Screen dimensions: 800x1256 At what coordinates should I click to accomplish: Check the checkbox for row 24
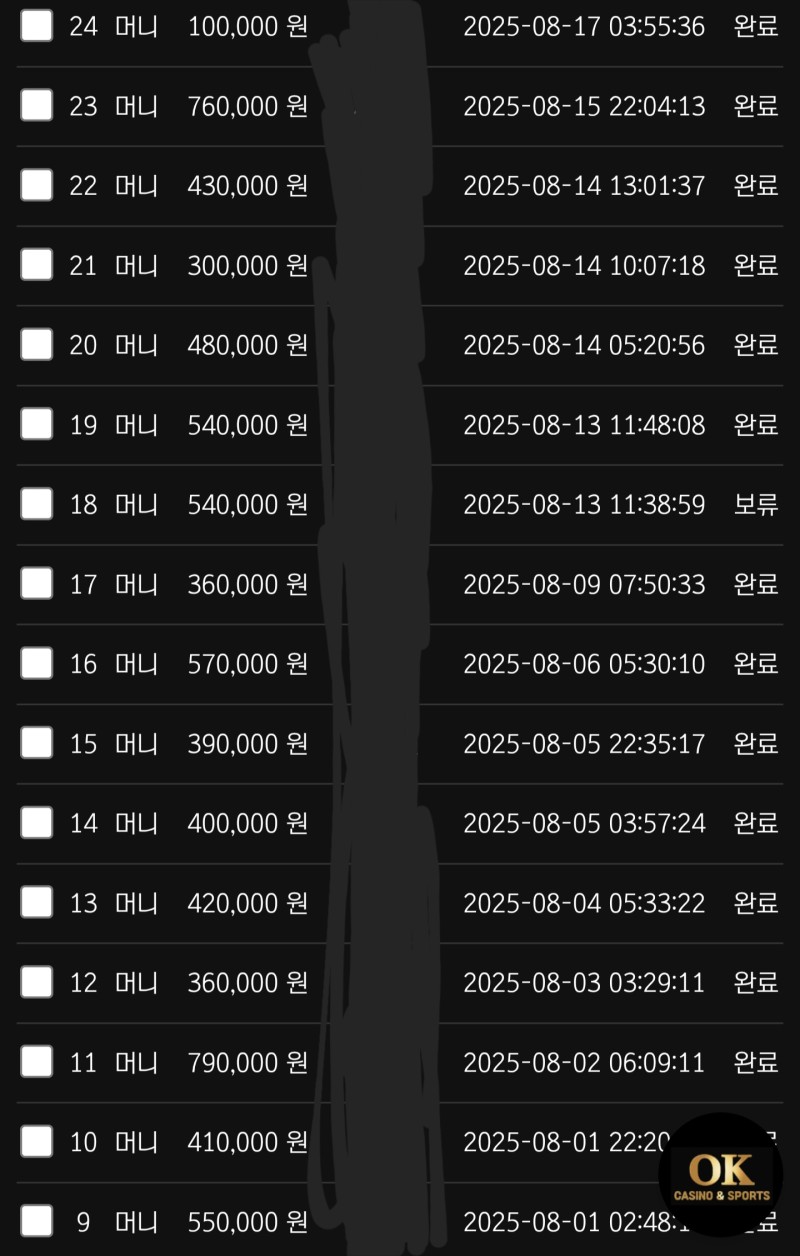point(36,26)
